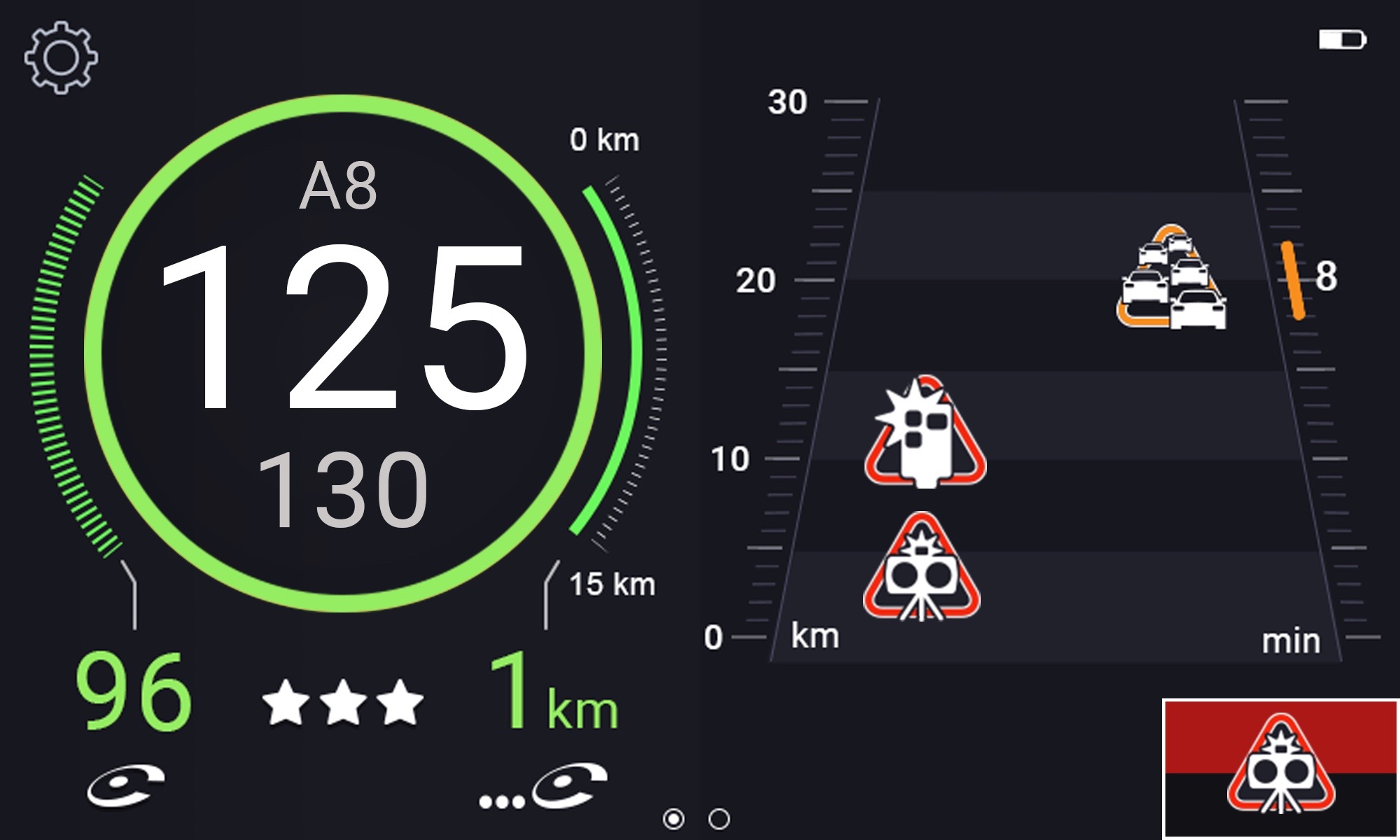Open the settings gear

(x=61, y=57)
